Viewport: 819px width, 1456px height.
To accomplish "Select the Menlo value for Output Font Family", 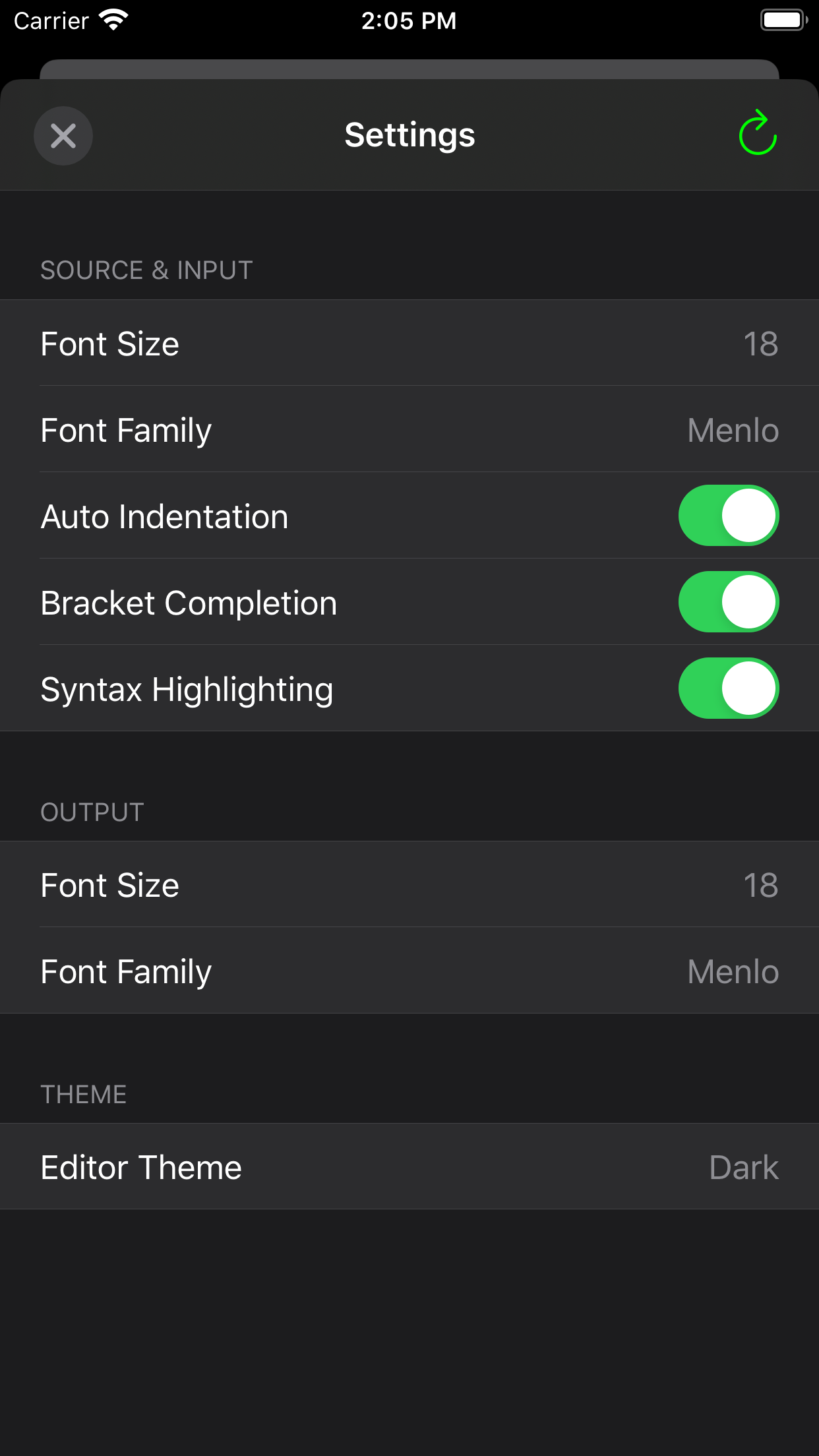I will tap(733, 971).
